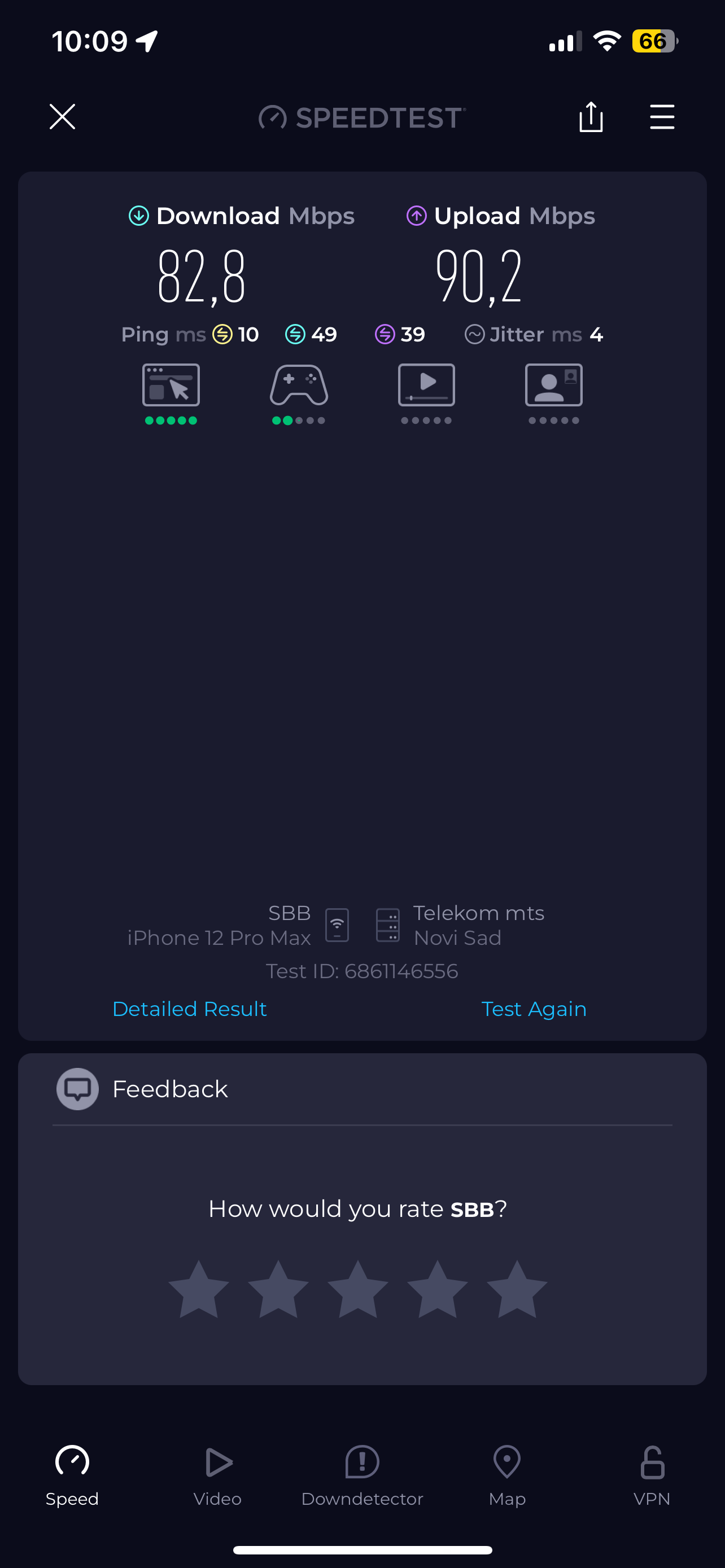The image size is (725, 1568).
Task: Rate SBB three stars
Action: pyautogui.click(x=358, y=1289)
